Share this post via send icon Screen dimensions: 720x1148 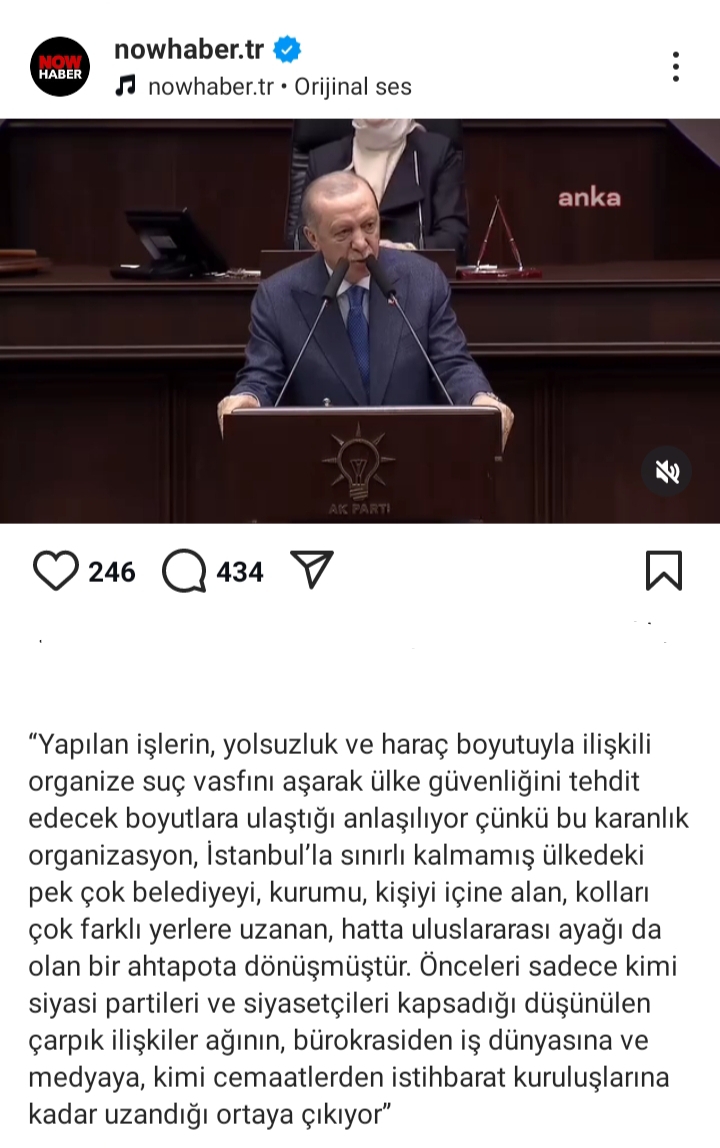click(x=311, y=569)
